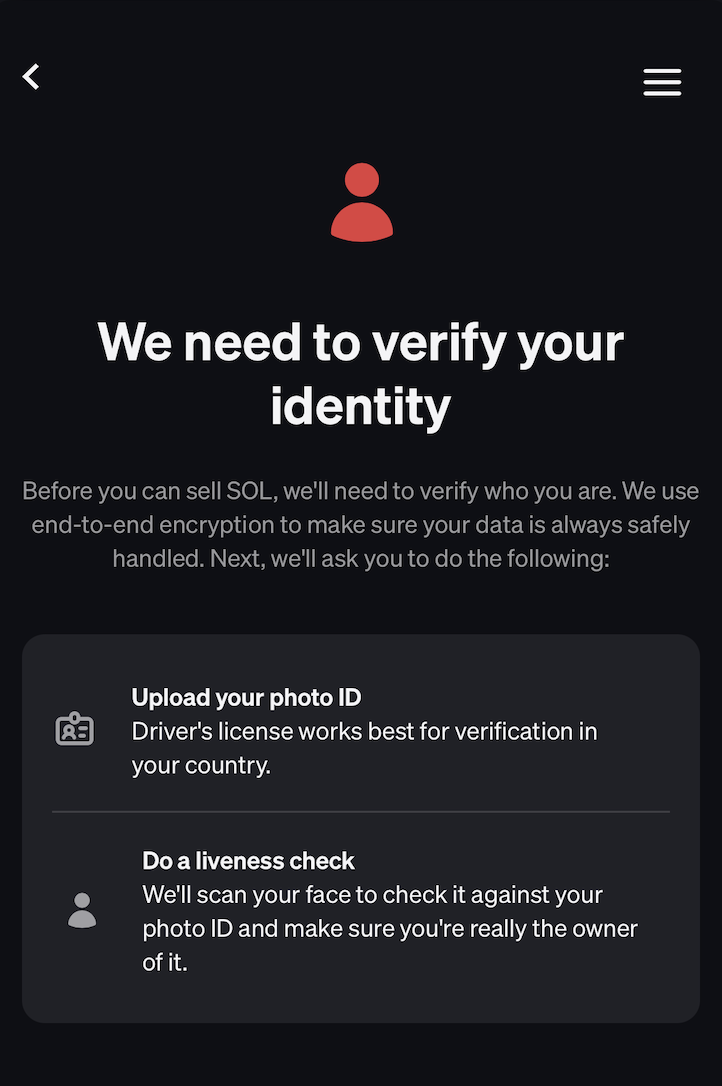Go back using the arrow
722x1086 pixels.
pos(32,77)
